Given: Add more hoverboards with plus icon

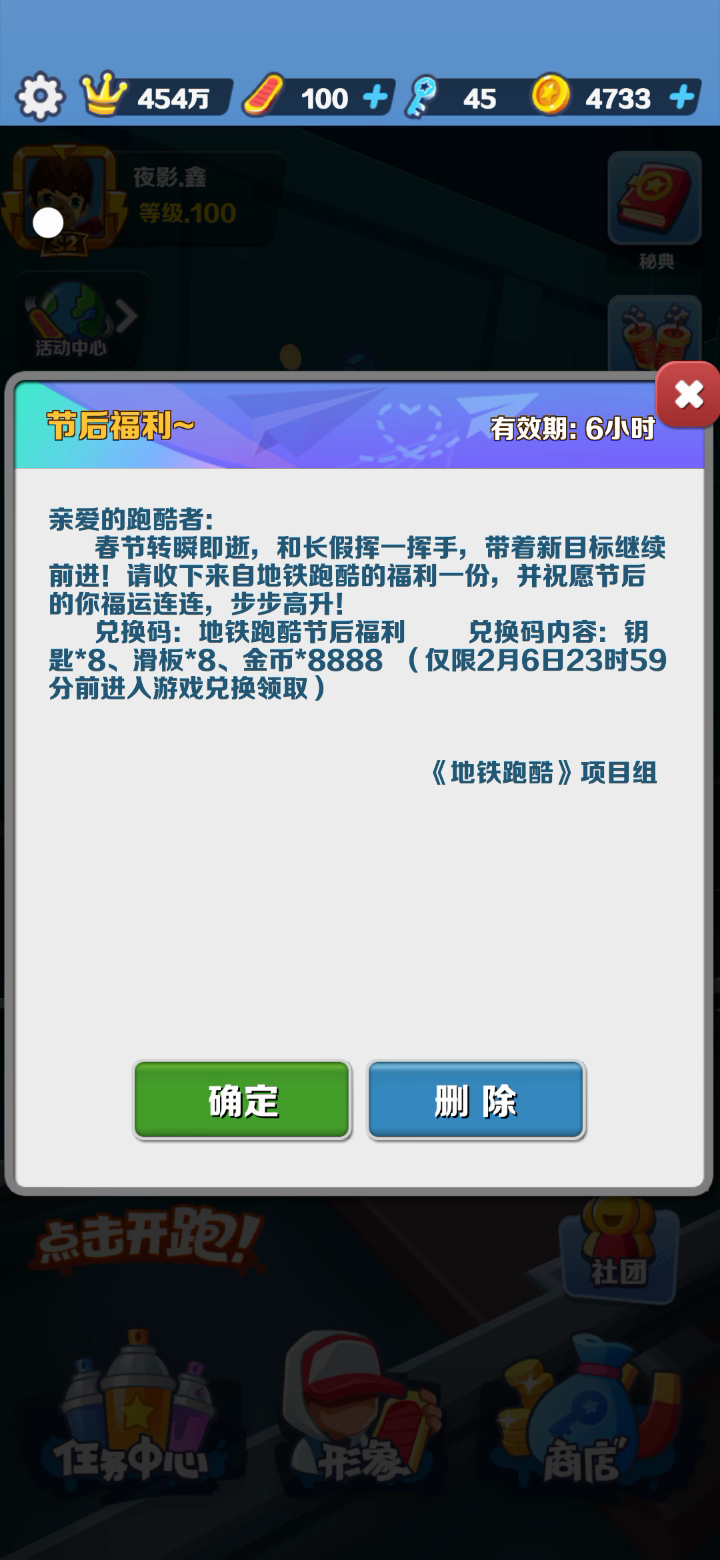Looking at the screenshot, I should [x=375, y=97].
